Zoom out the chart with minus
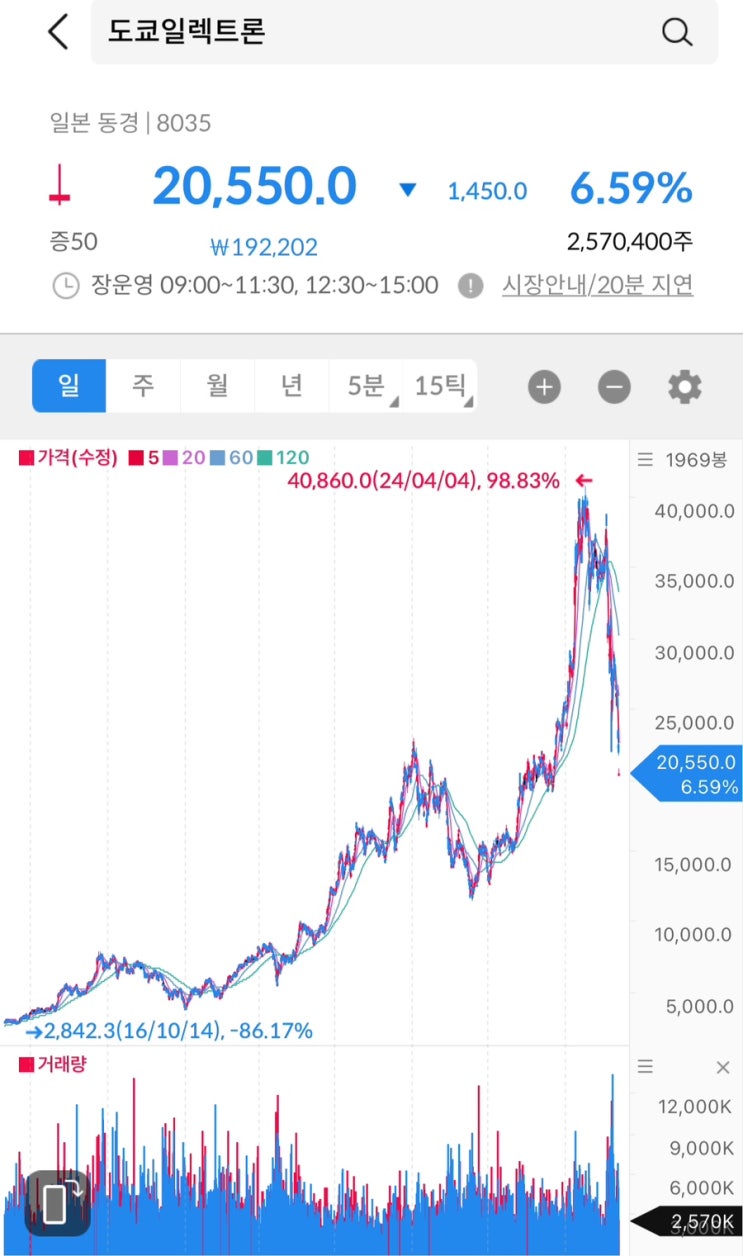 [x=614, y=387]
